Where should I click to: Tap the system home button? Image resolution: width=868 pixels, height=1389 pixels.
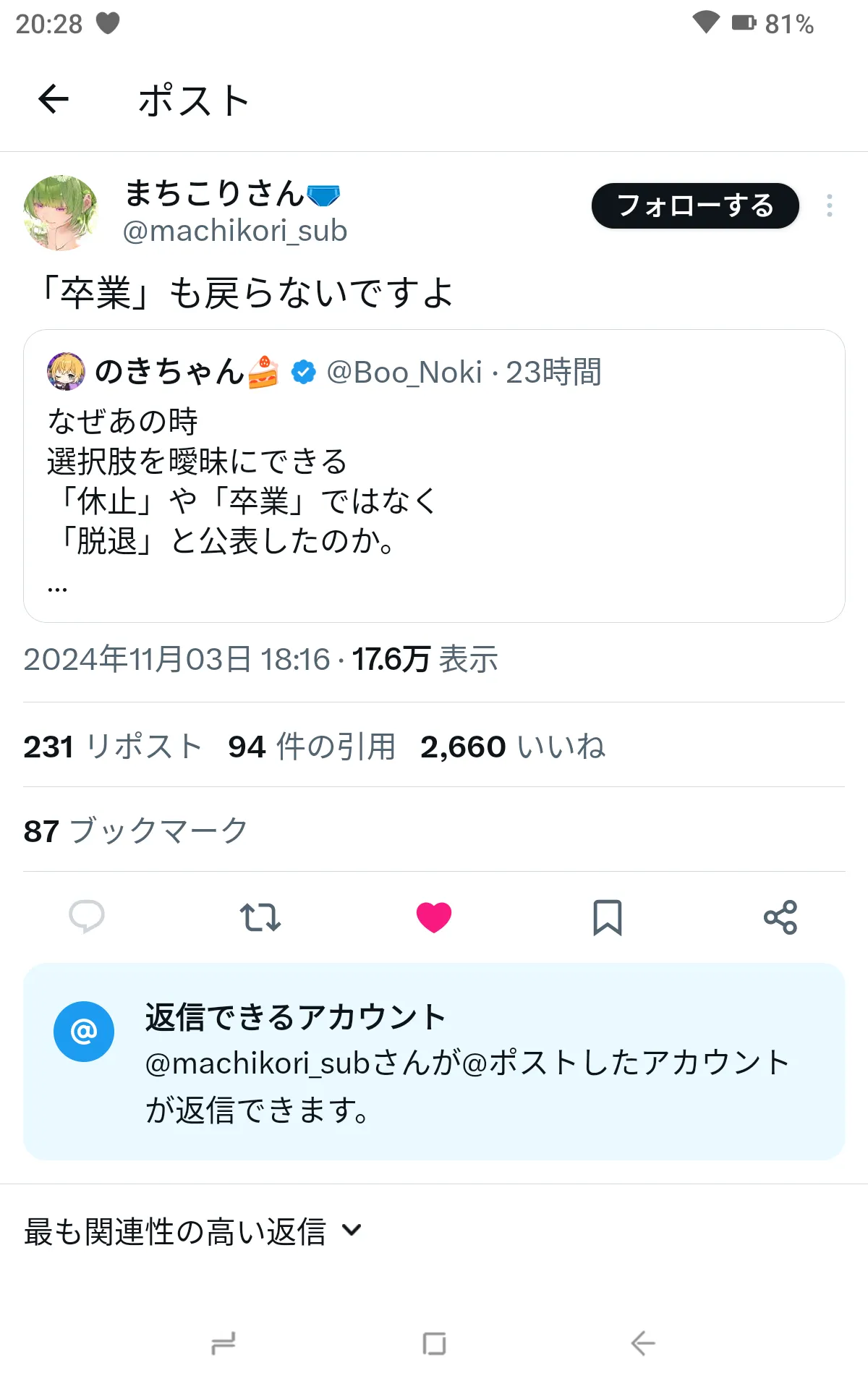click(x=434, y=1343)
